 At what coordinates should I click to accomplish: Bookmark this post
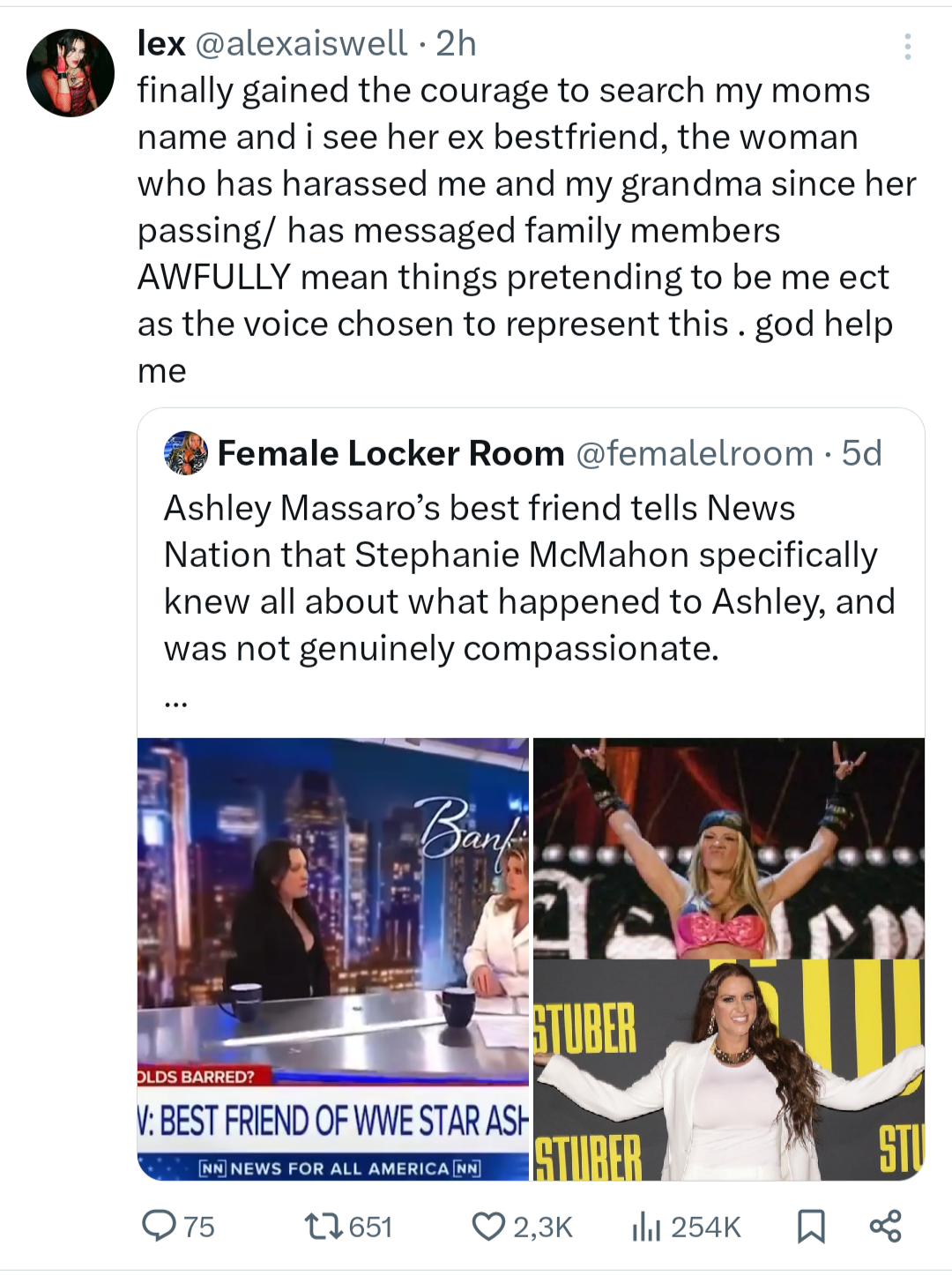click(811, 1226)
